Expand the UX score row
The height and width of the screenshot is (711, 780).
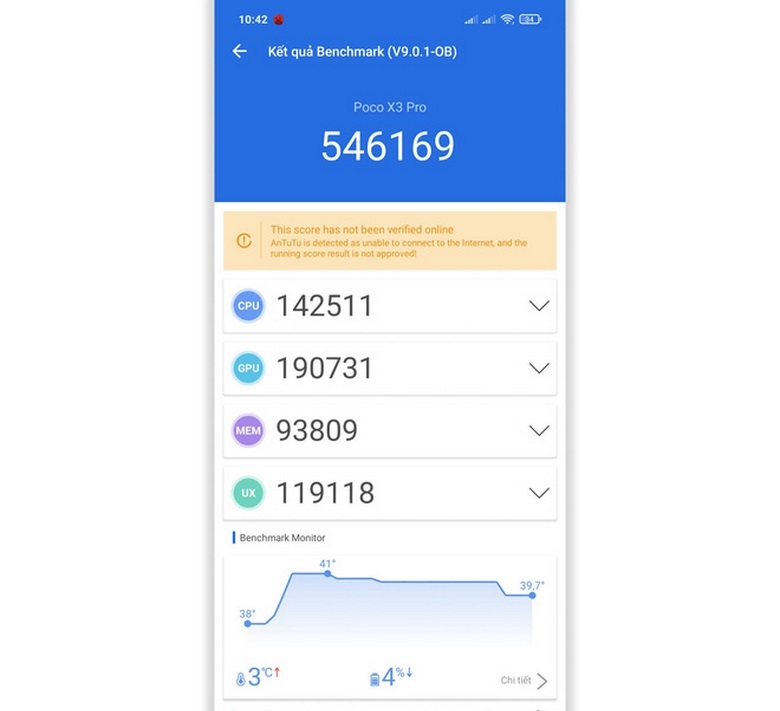pos(539,493)
